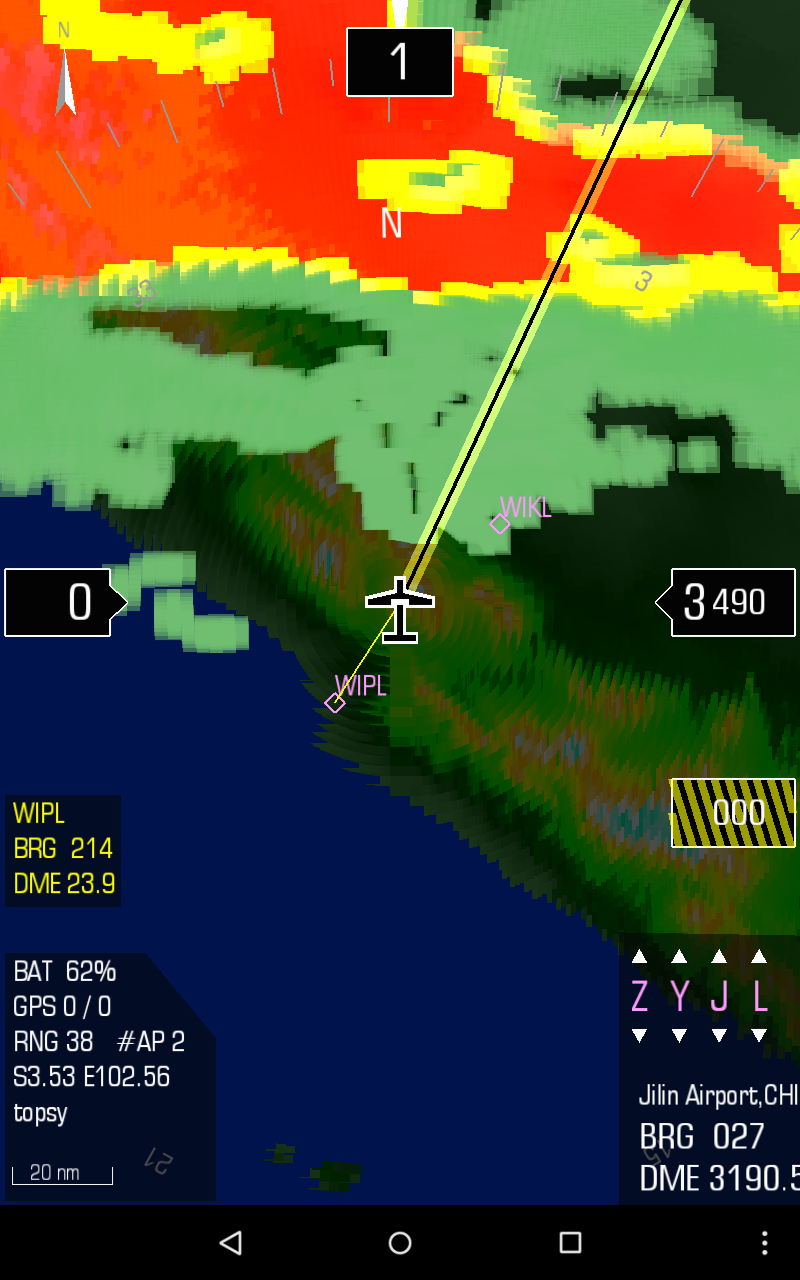
Task: Tap the striped 000 box
Action: (733, 813)
